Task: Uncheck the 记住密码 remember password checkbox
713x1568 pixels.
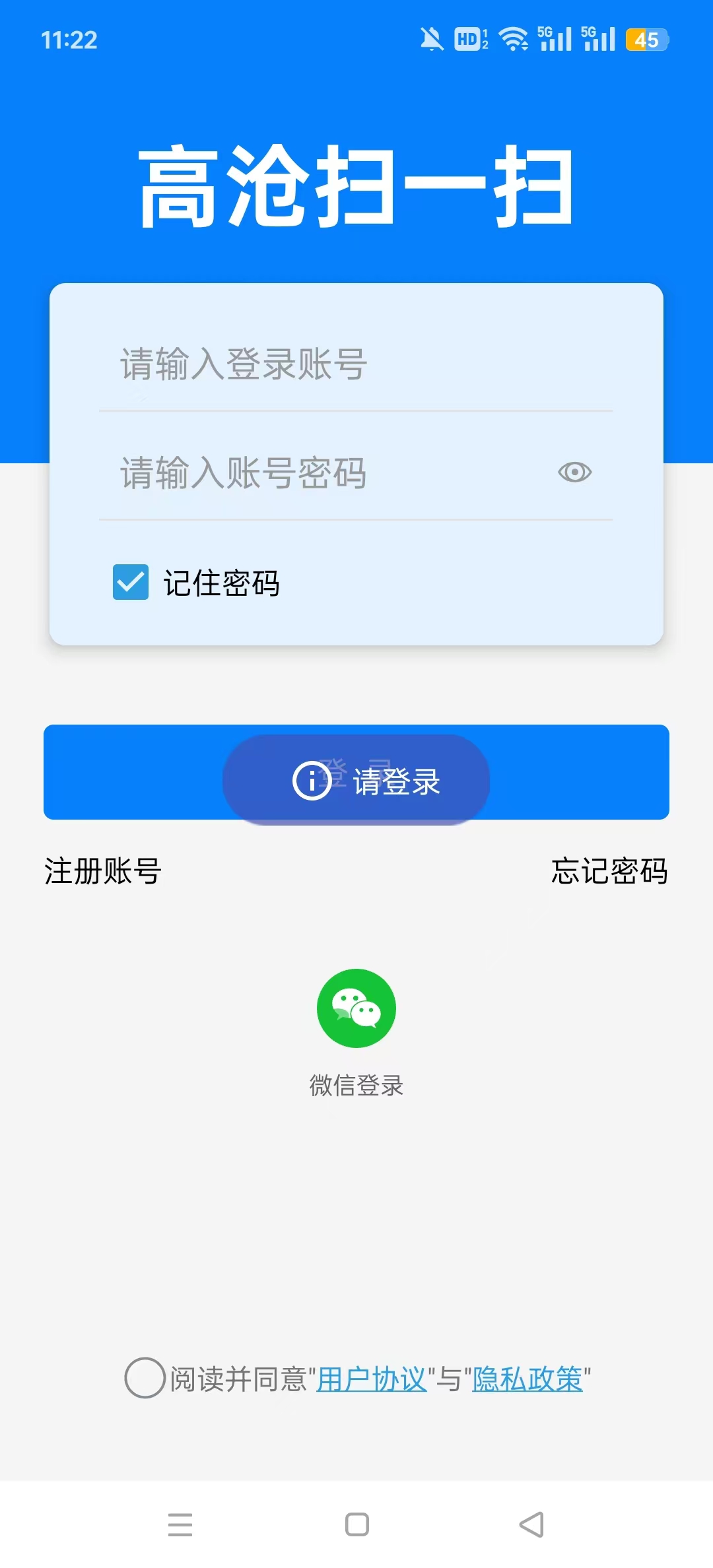Action: [129, 583]
